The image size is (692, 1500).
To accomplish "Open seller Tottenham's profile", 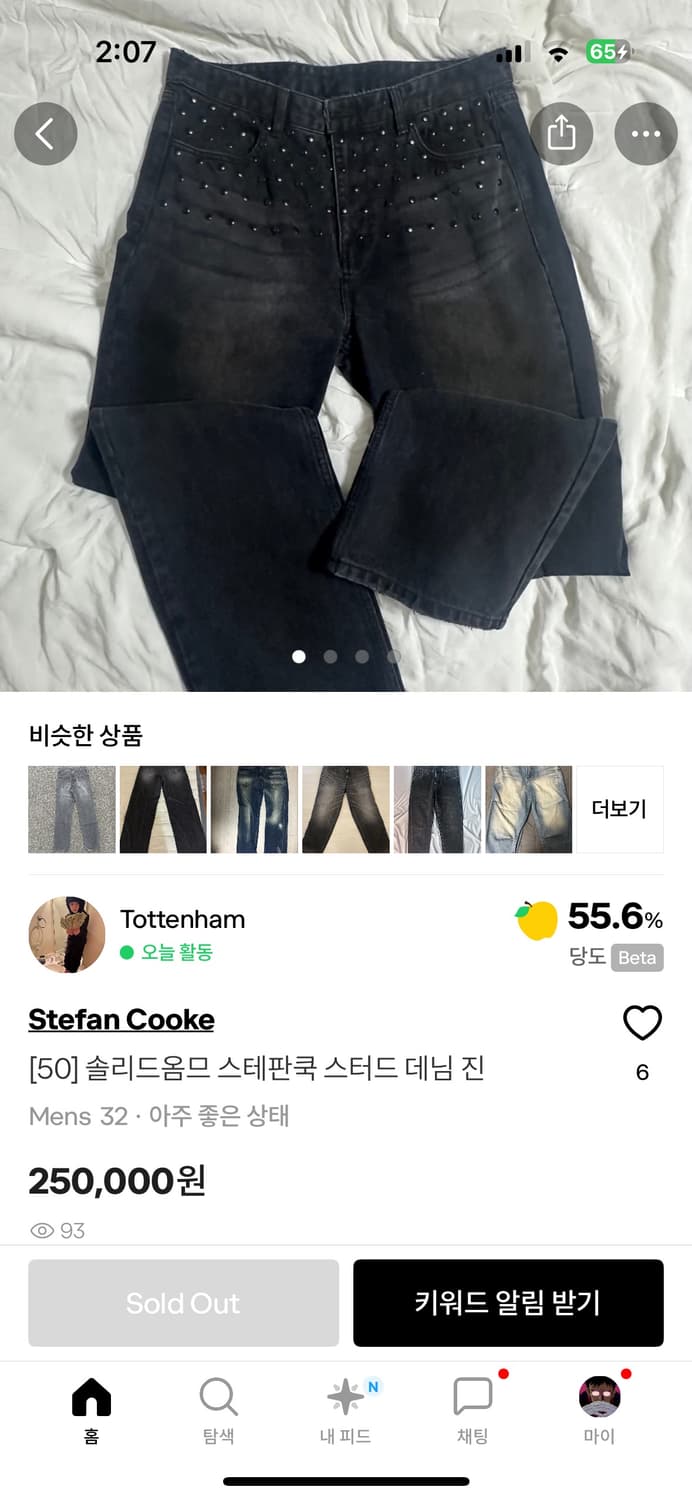I will (x=182, y=919).
